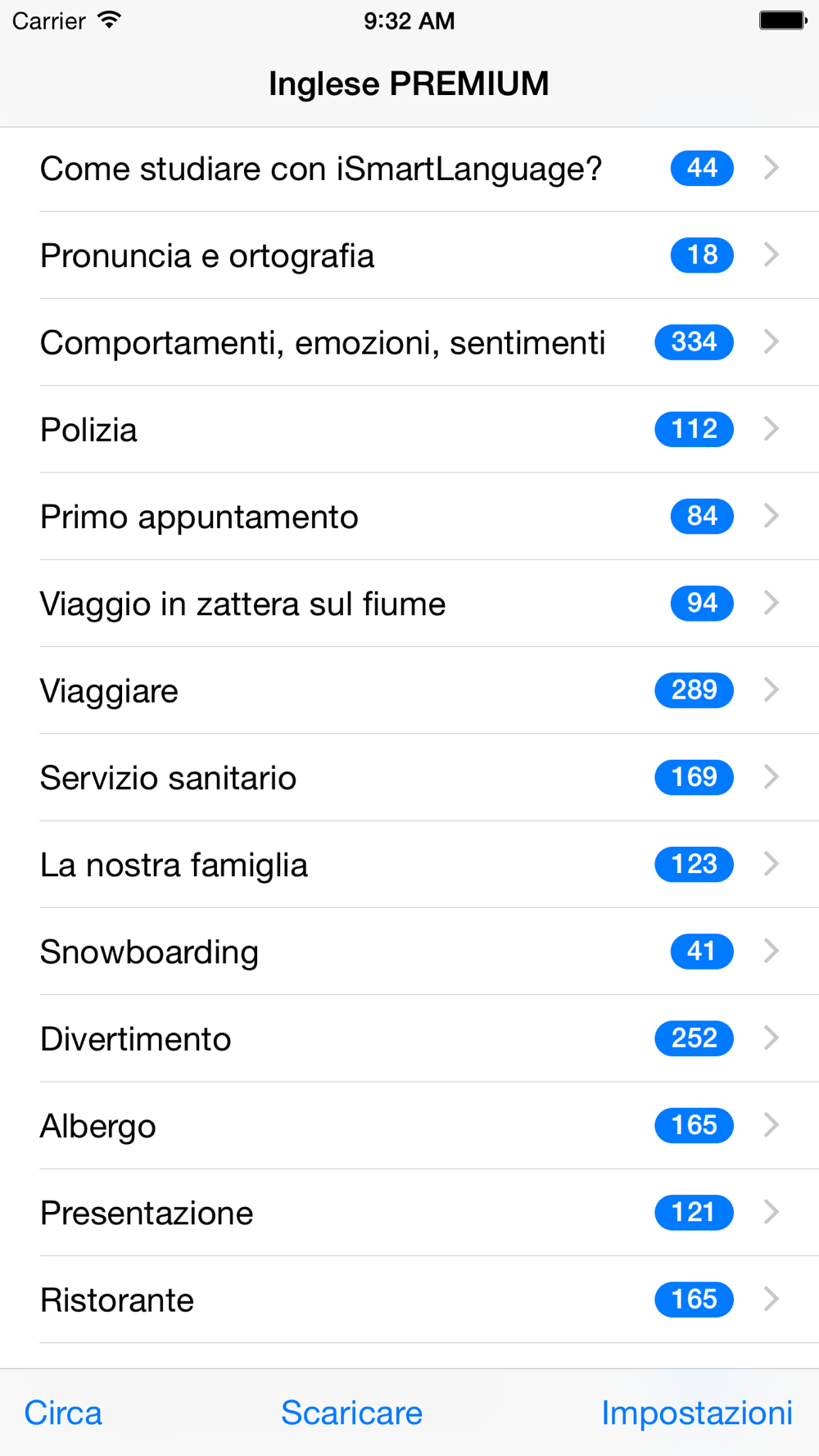819x1456 pixels.
Task: Choose the Viaggiare topic
Action: [x=409, y=690]
